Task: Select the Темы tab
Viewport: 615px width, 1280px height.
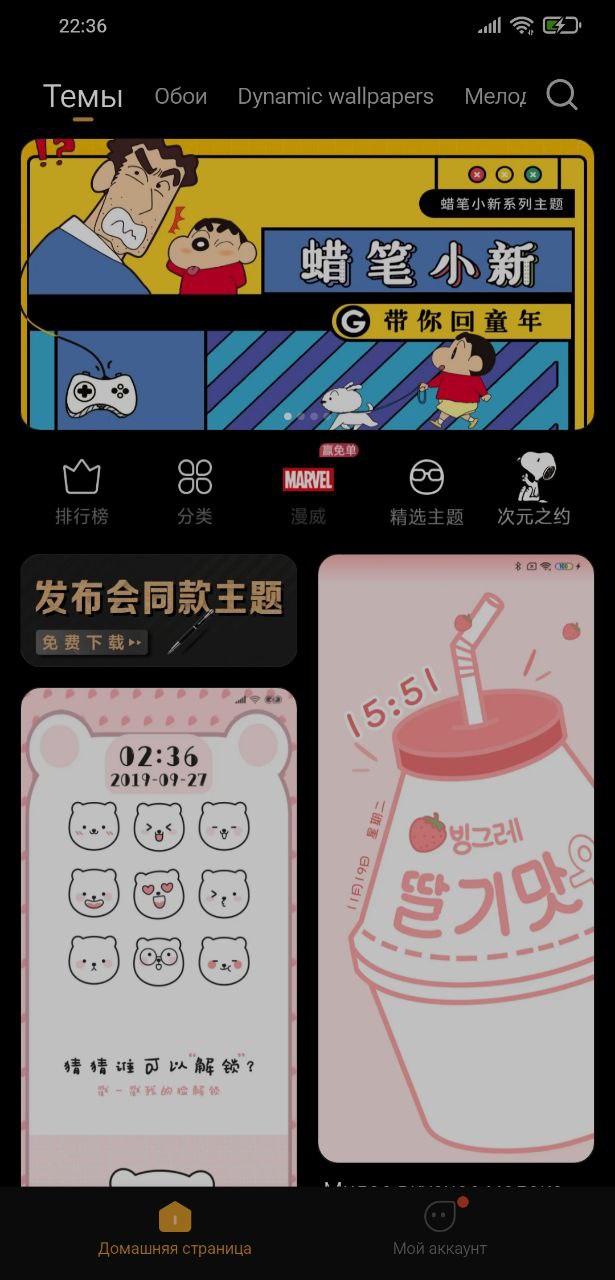Action: (x=83, y=97)
